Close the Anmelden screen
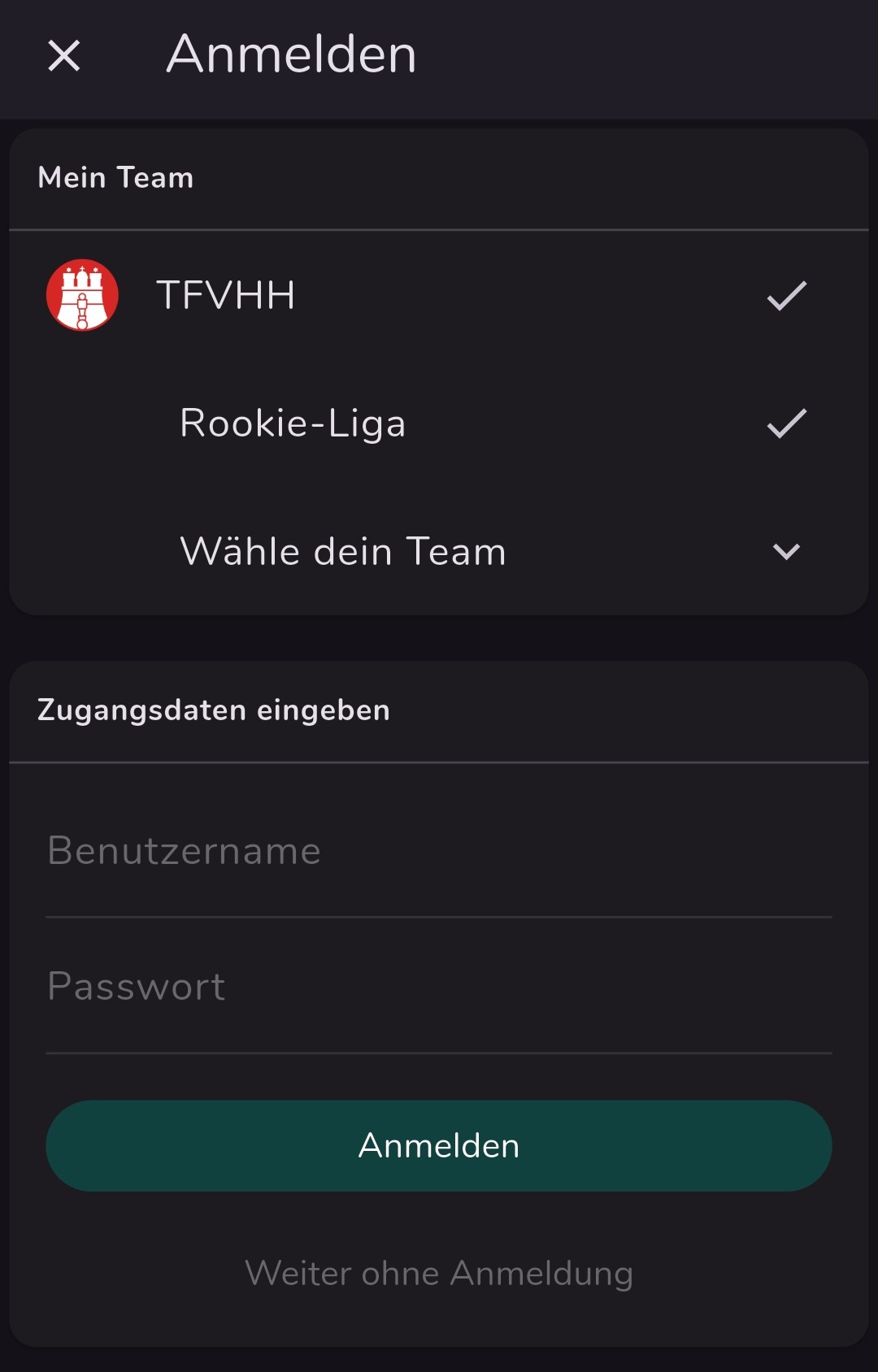The height and width of the screenshot is (1372, 878). (64, 56)
